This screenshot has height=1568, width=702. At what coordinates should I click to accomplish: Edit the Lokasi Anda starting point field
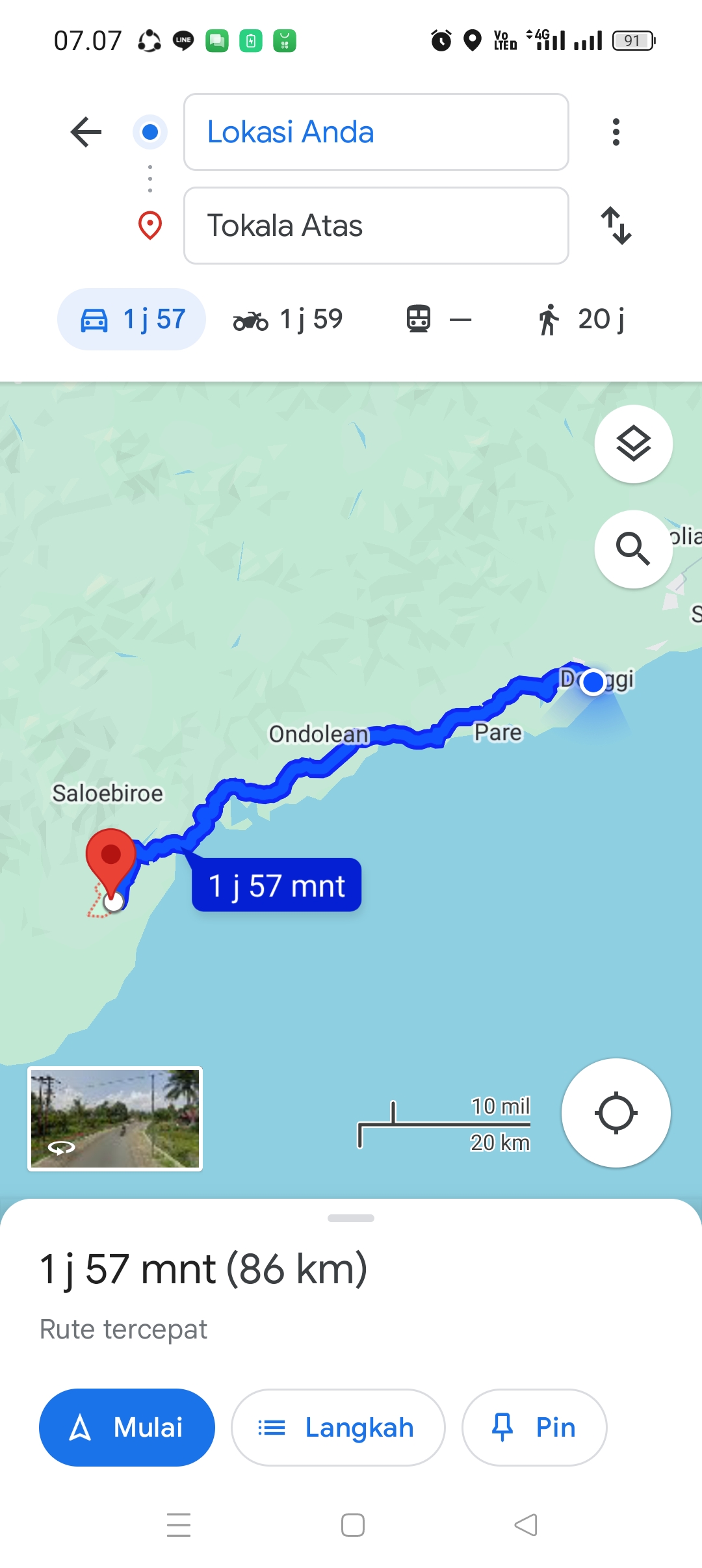[x=376, y=132]
